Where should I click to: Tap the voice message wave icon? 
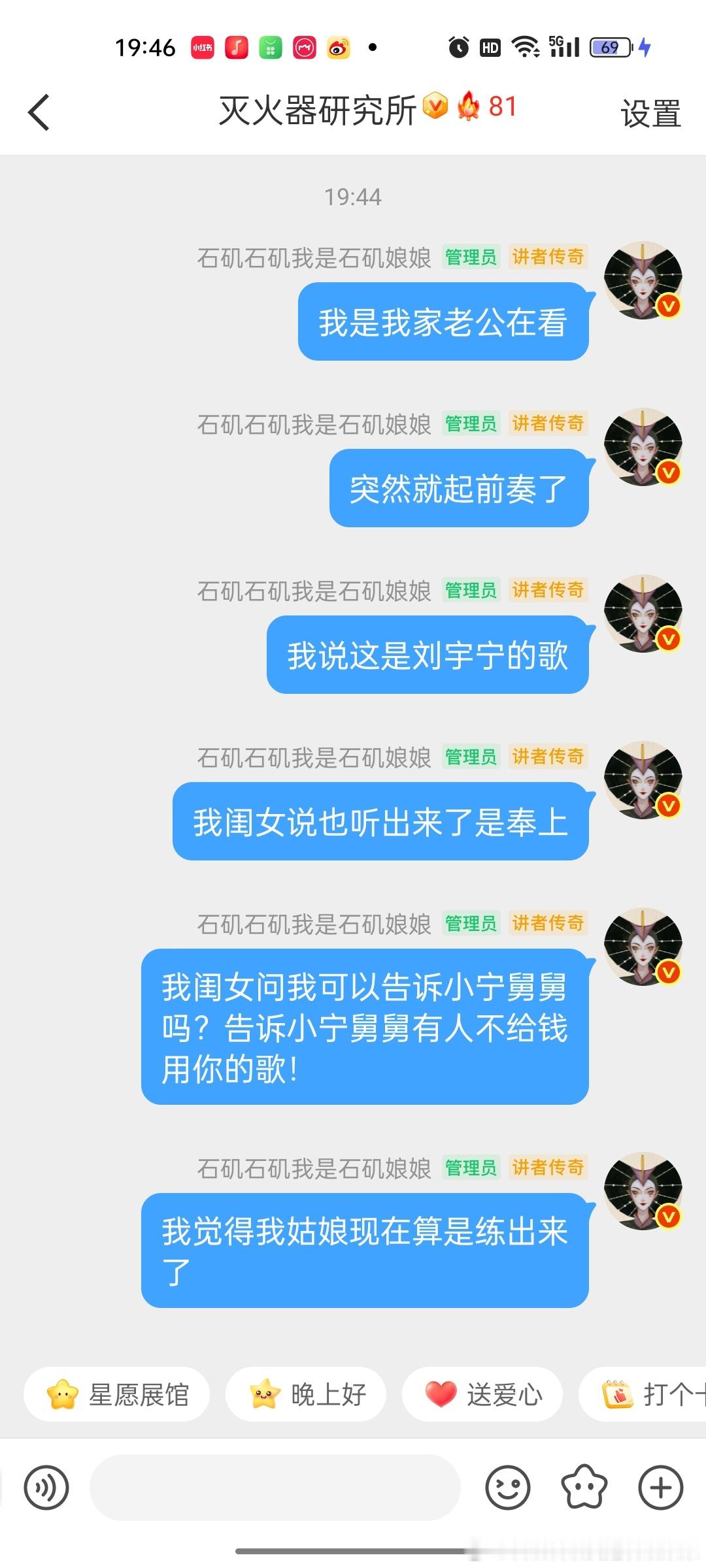click(x=46, y=1488)
